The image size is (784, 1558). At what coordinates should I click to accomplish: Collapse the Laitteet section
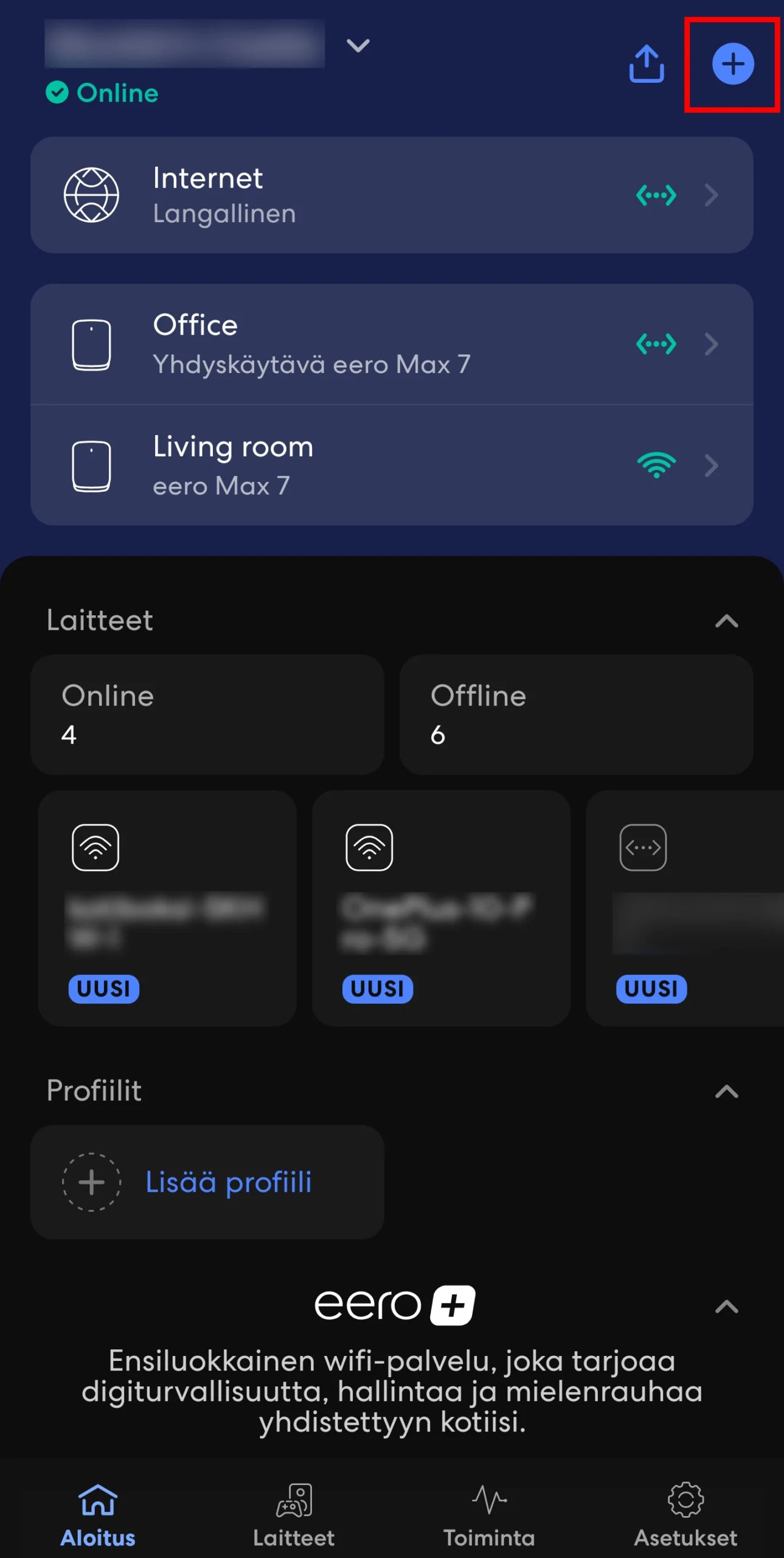click(726, 621)
